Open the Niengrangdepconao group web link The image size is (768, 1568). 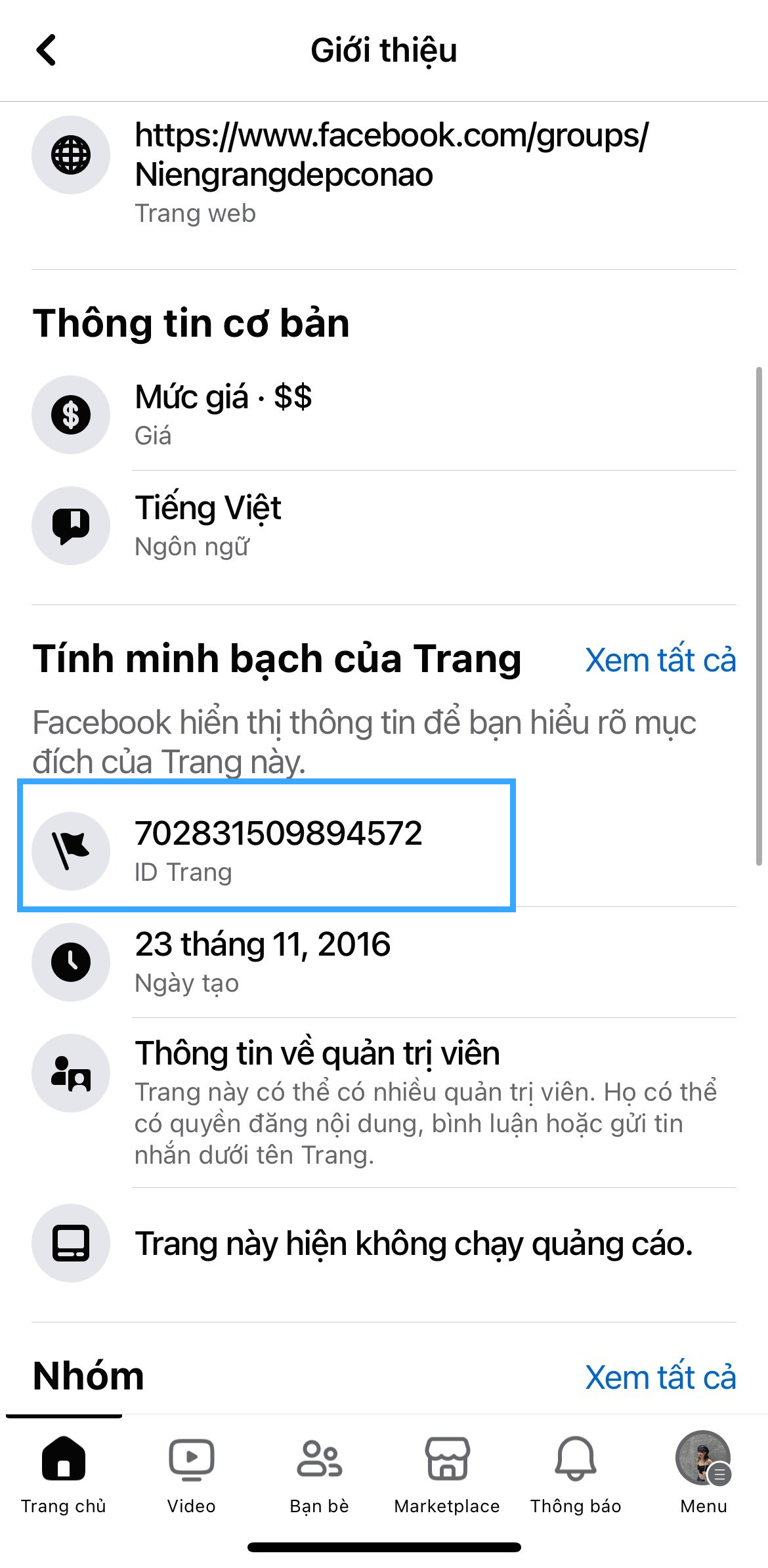click(391, 155)
